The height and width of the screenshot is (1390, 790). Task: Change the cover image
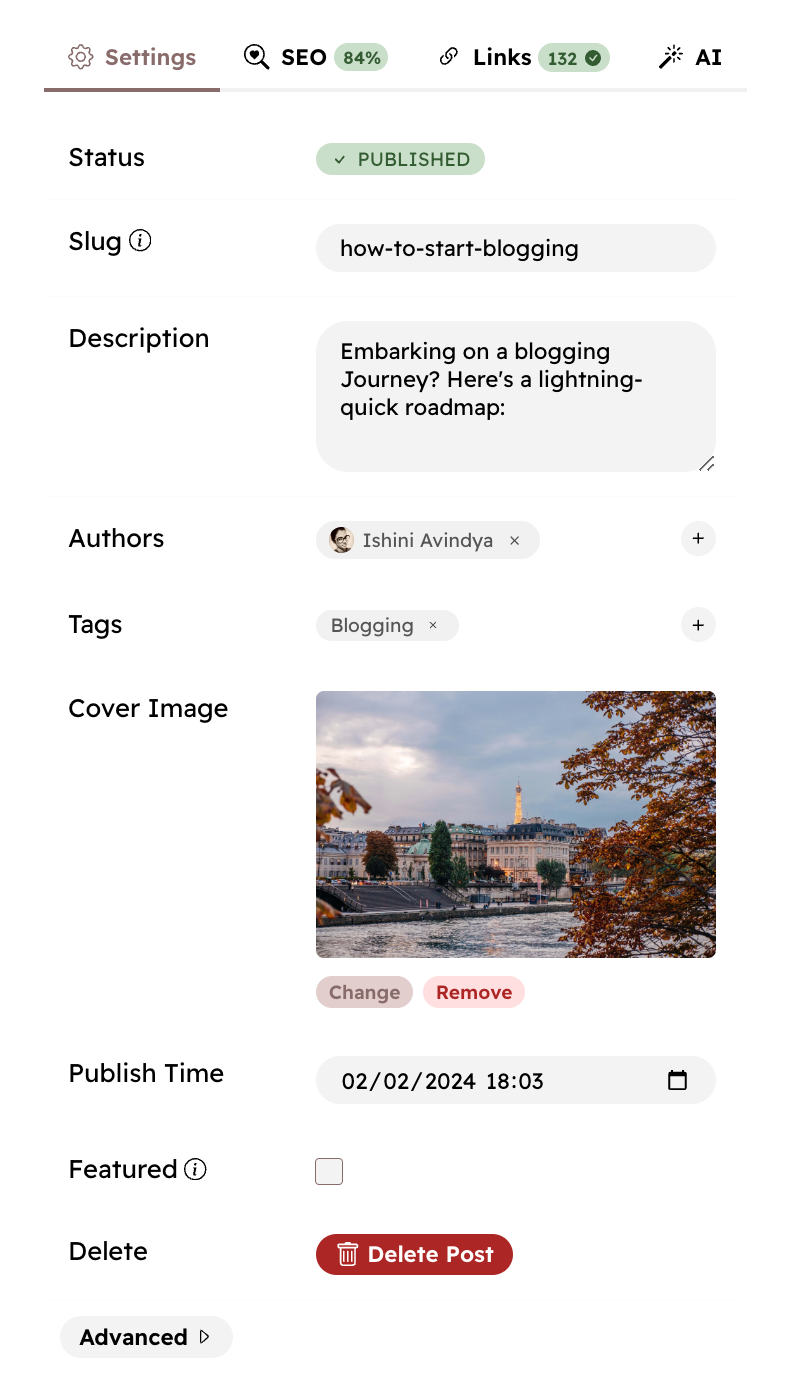(x=364, y=992)
